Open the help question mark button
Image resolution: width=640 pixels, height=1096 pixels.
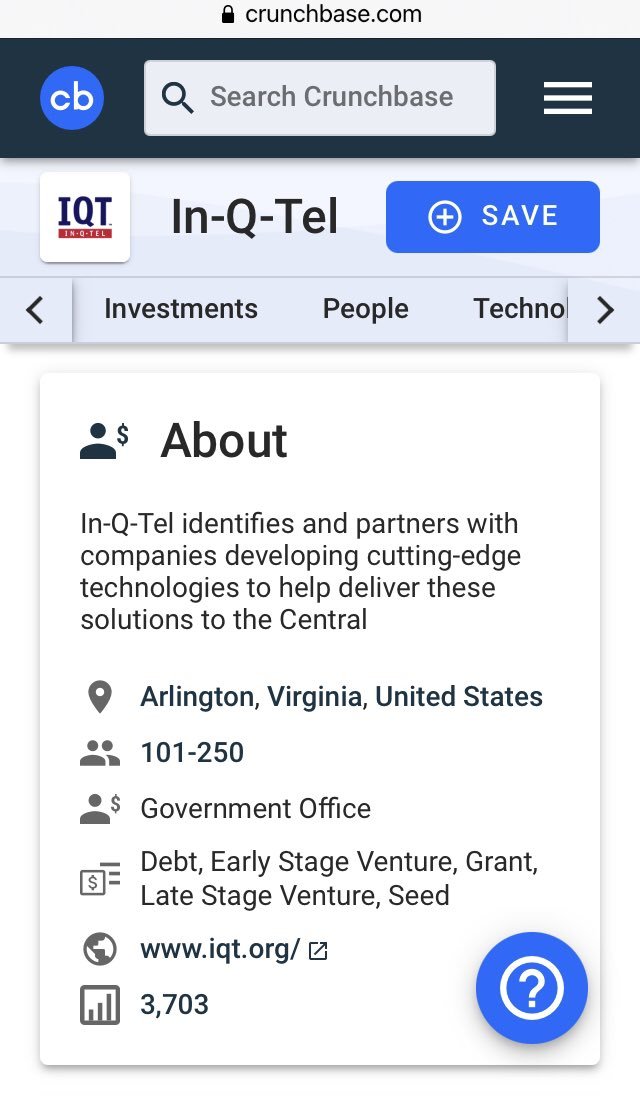(x=532, y=988)
